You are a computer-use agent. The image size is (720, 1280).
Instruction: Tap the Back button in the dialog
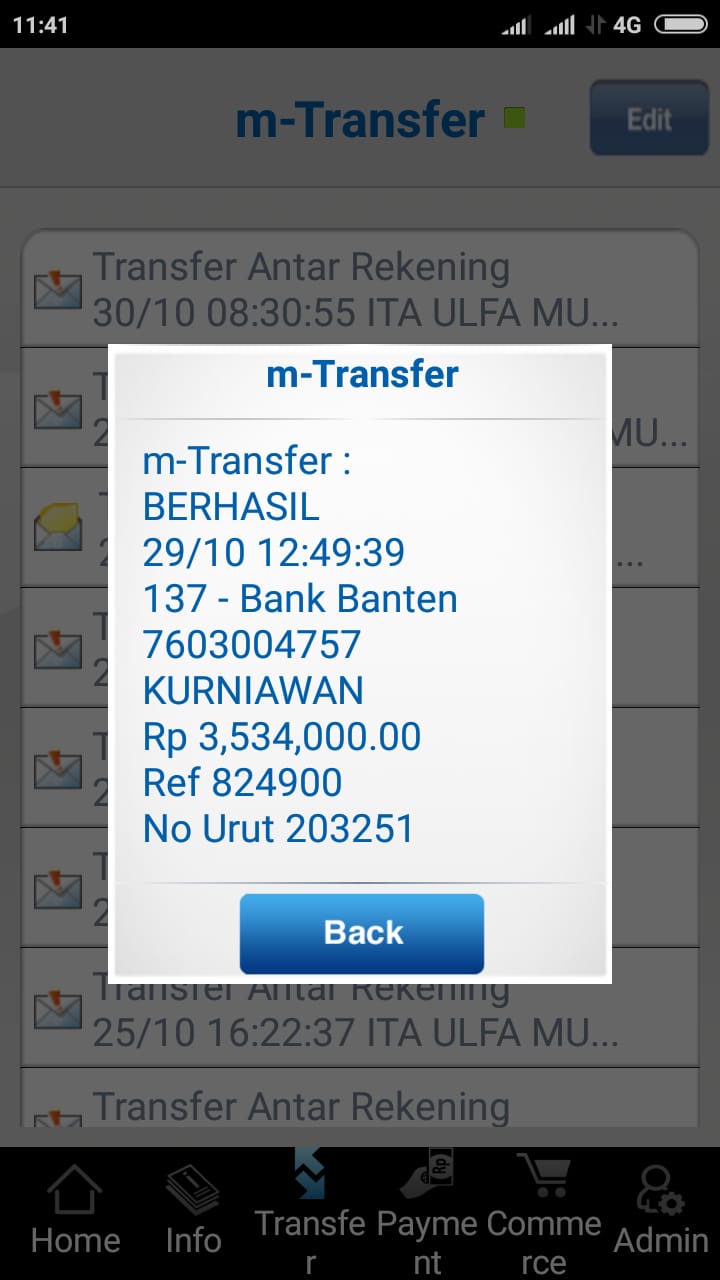(362, 933)
